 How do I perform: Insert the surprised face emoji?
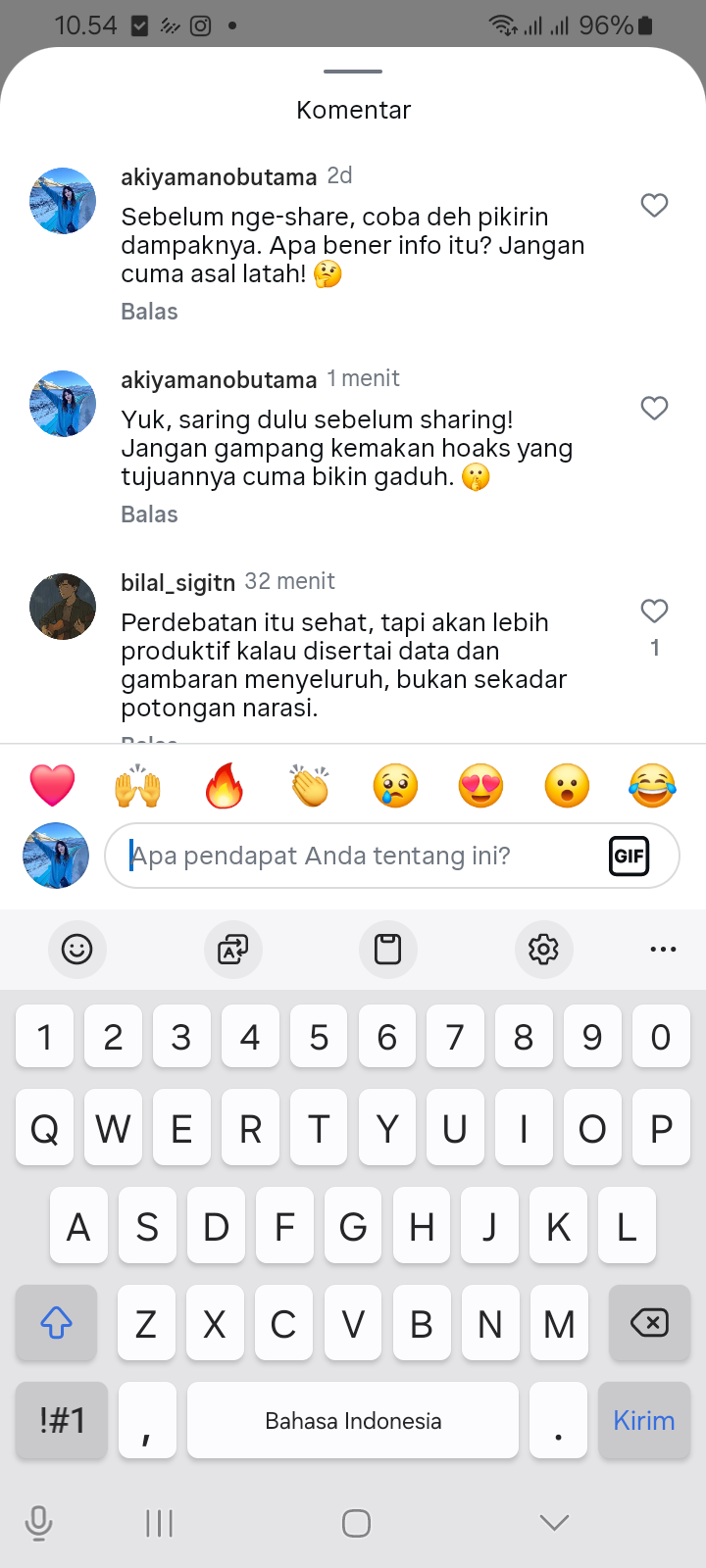click(x=567, y=786)
